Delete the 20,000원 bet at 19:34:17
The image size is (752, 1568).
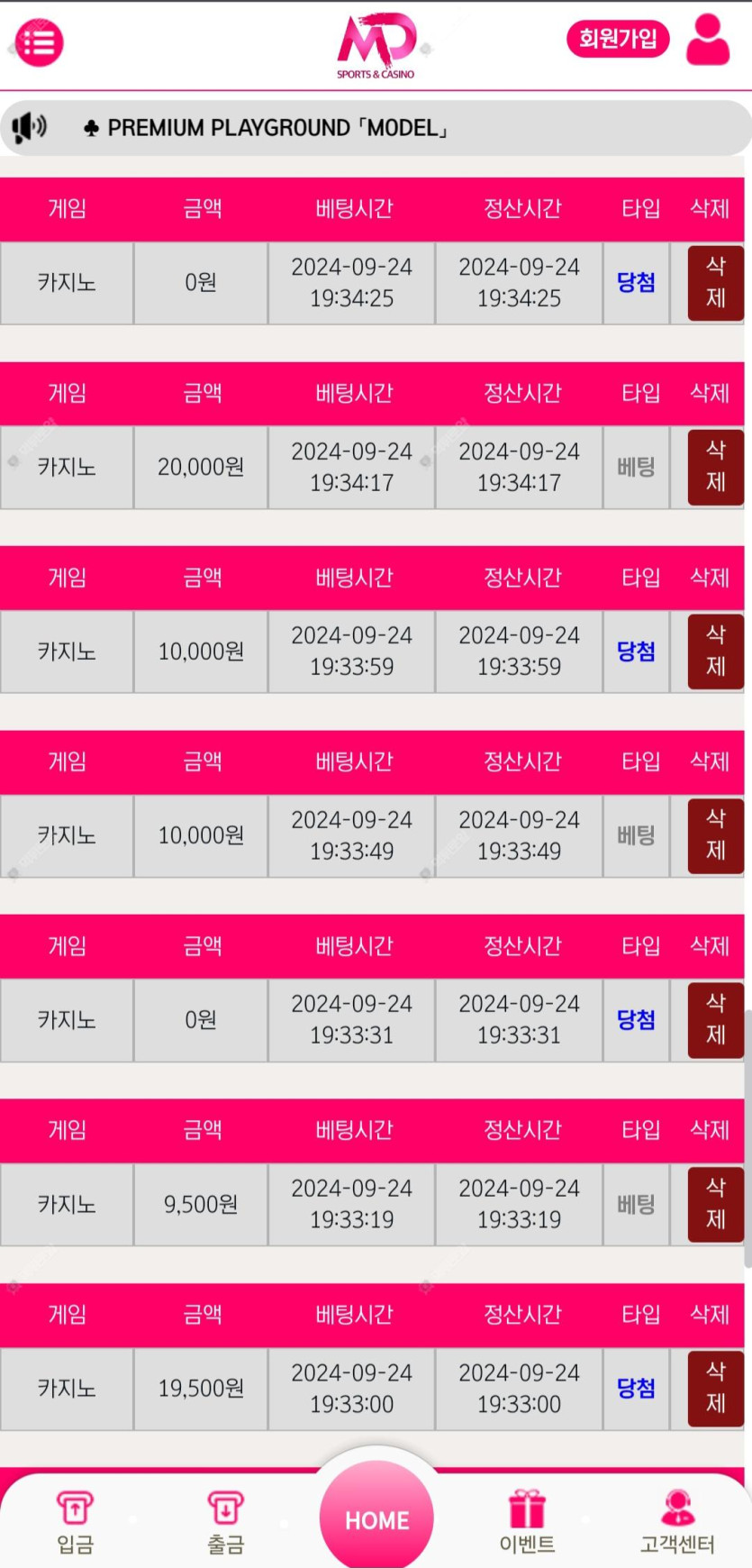(716, 467)
